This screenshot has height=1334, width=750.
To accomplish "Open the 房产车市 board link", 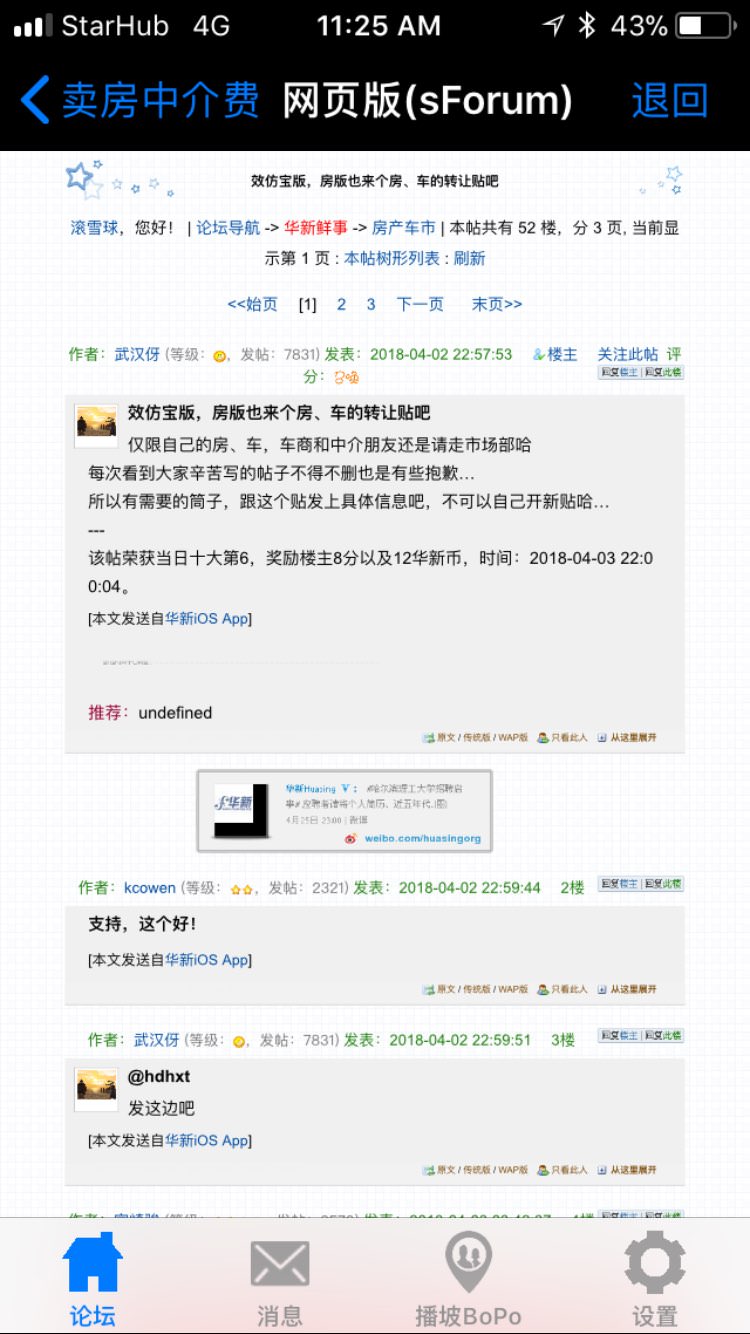I will point(404,228).
